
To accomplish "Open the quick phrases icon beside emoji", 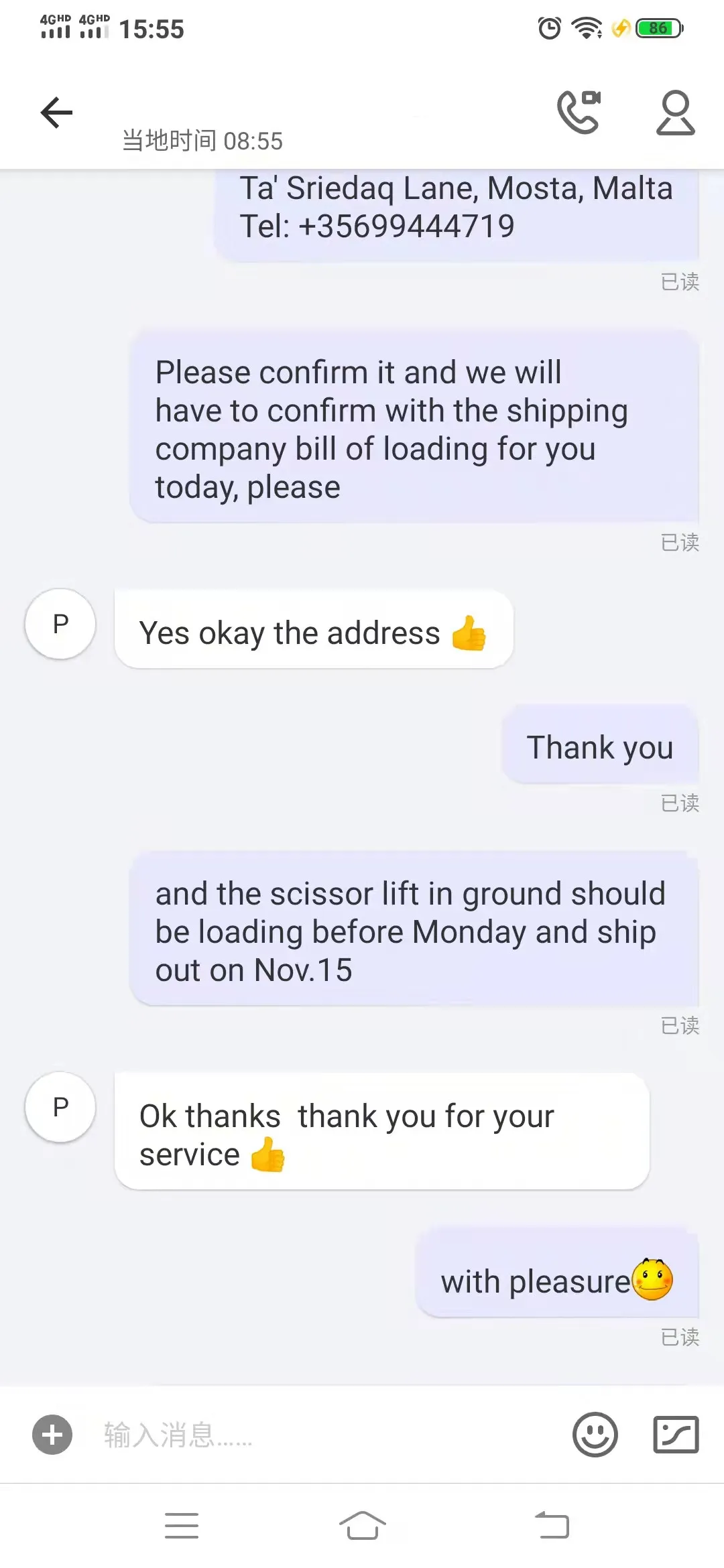I will (x=676, y=1435).
